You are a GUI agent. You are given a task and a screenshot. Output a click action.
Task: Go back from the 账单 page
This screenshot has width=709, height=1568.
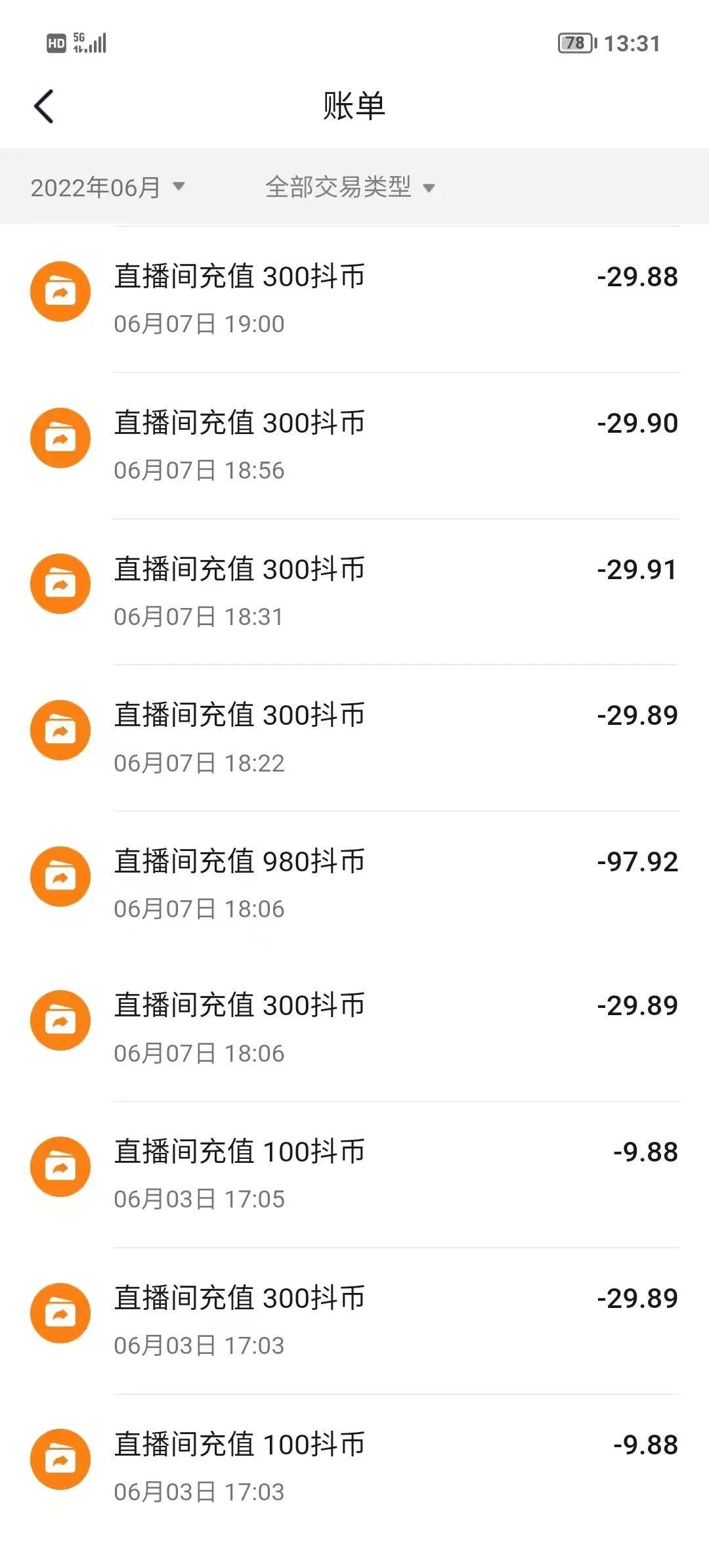click(43, 106)
